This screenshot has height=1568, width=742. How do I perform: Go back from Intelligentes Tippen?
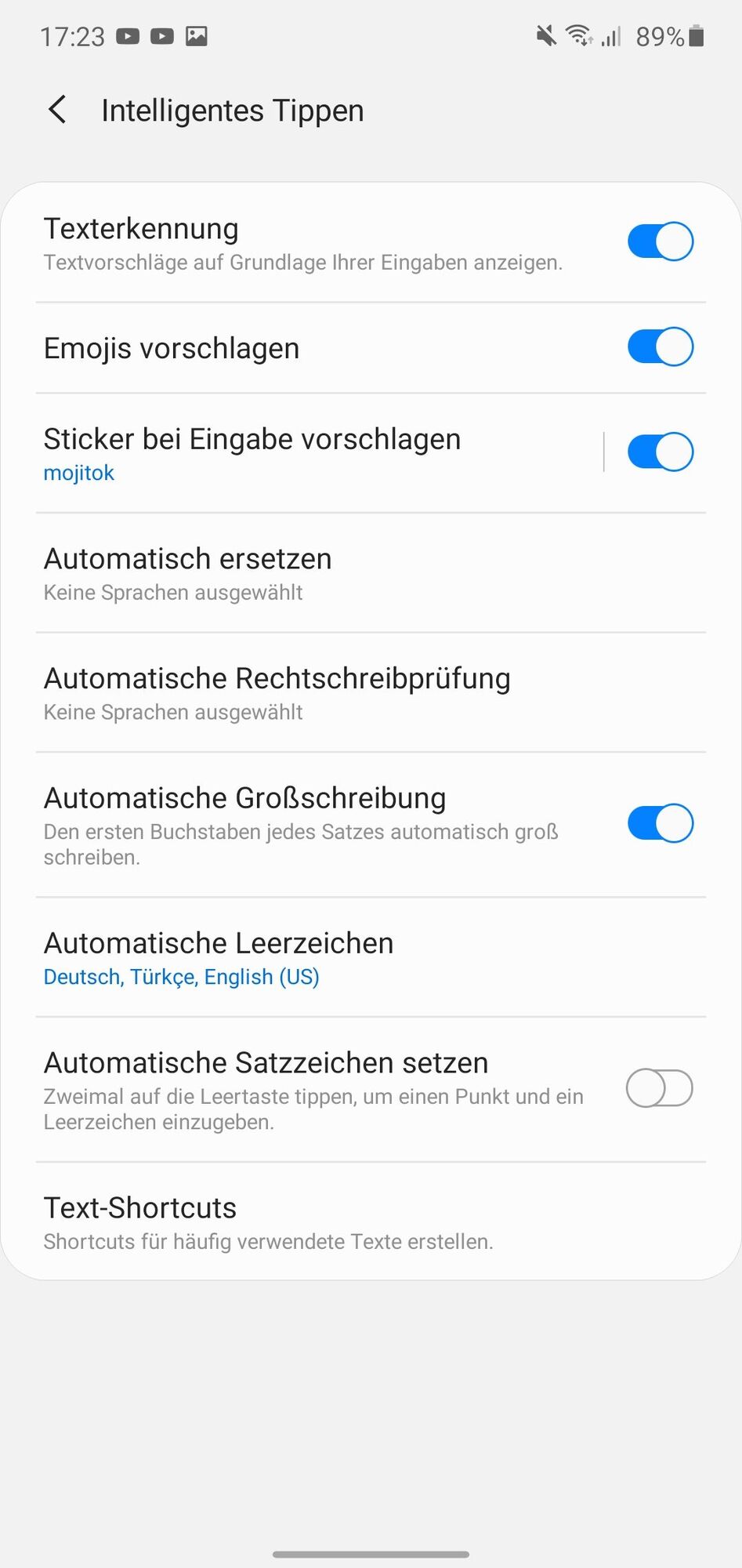pos(57,111)
